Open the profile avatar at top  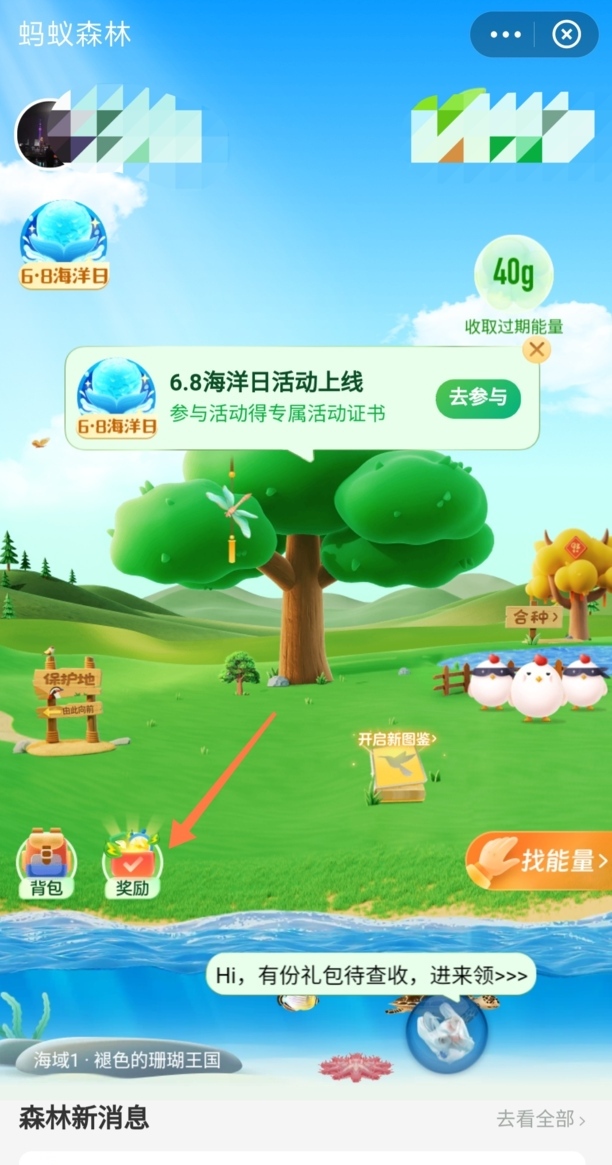42,132
